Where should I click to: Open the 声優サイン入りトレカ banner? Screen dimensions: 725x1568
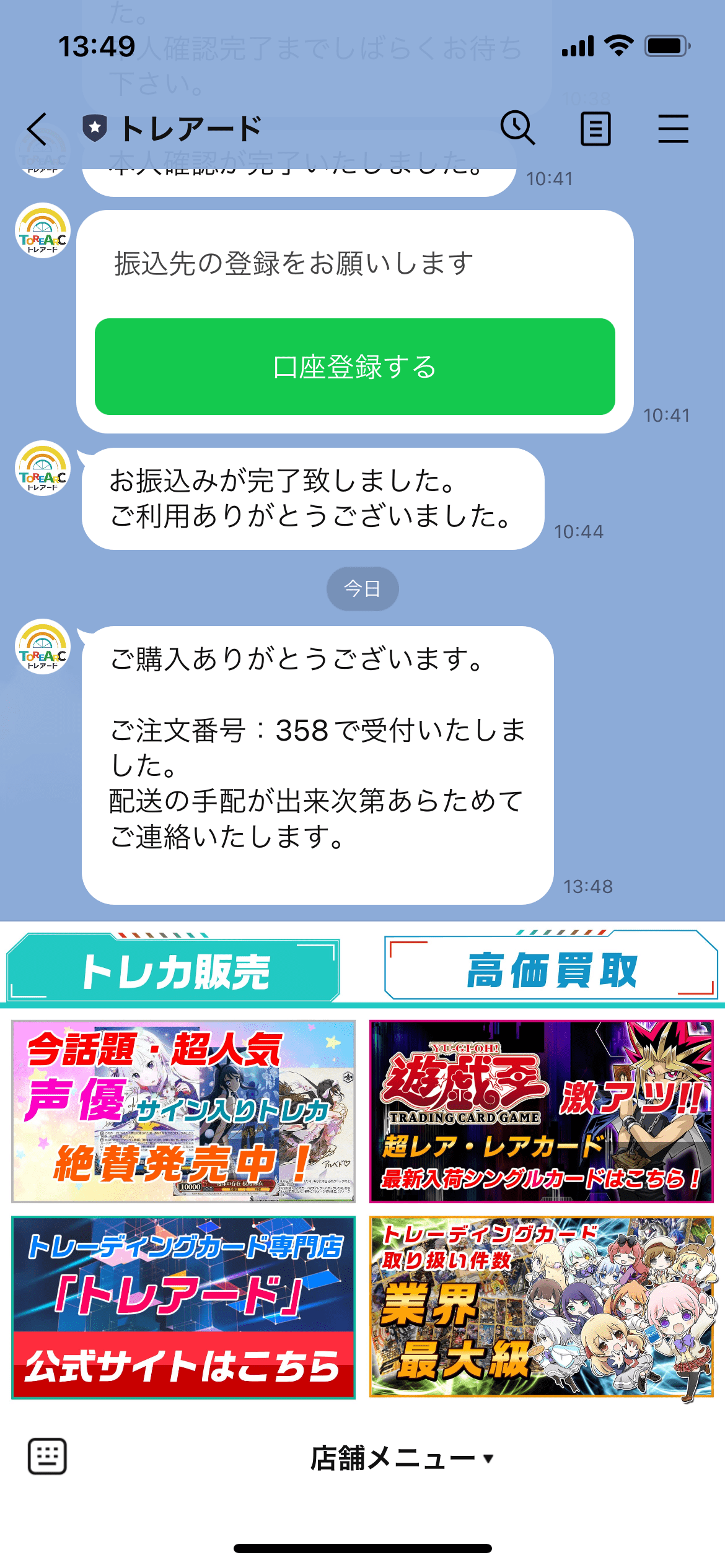183,1112
